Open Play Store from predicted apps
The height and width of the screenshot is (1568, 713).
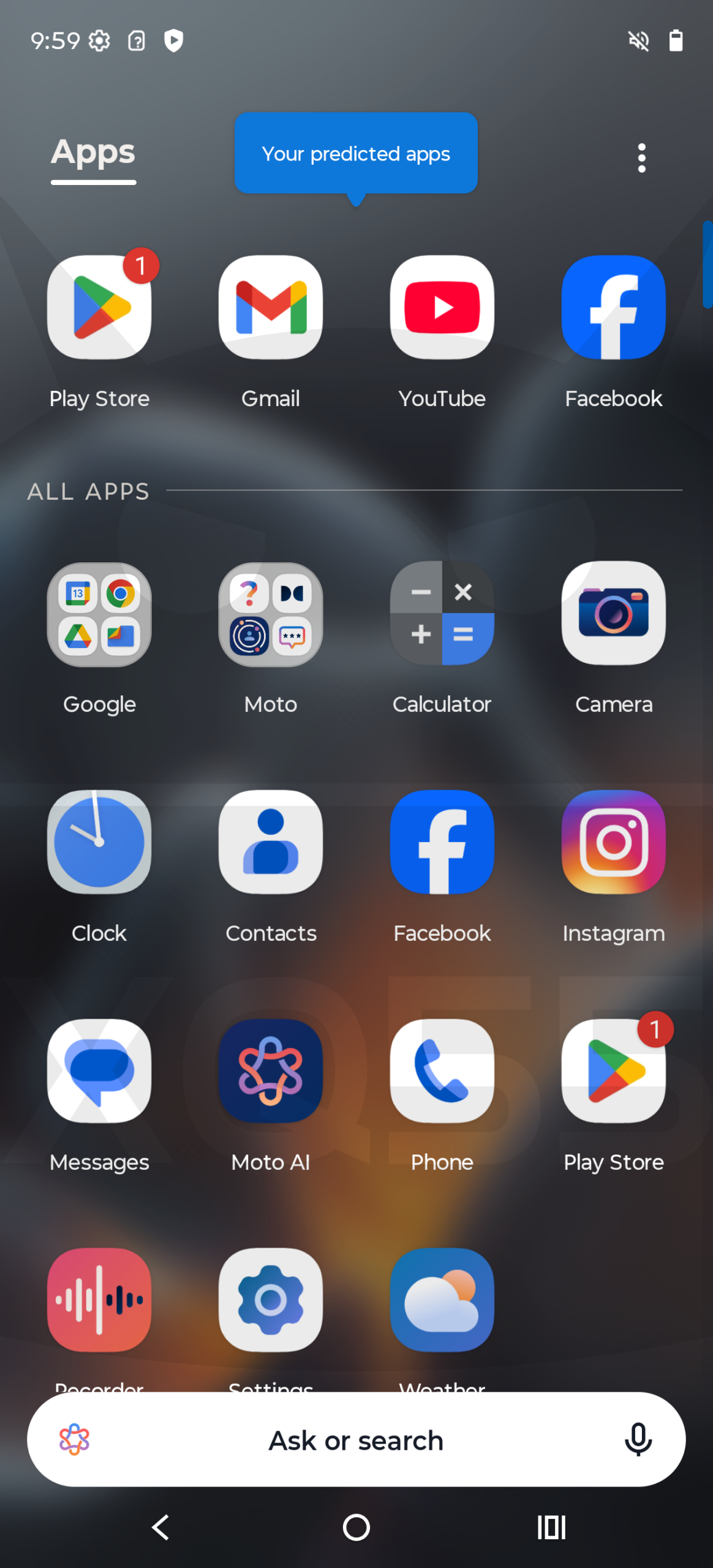[x=99, y=307]
